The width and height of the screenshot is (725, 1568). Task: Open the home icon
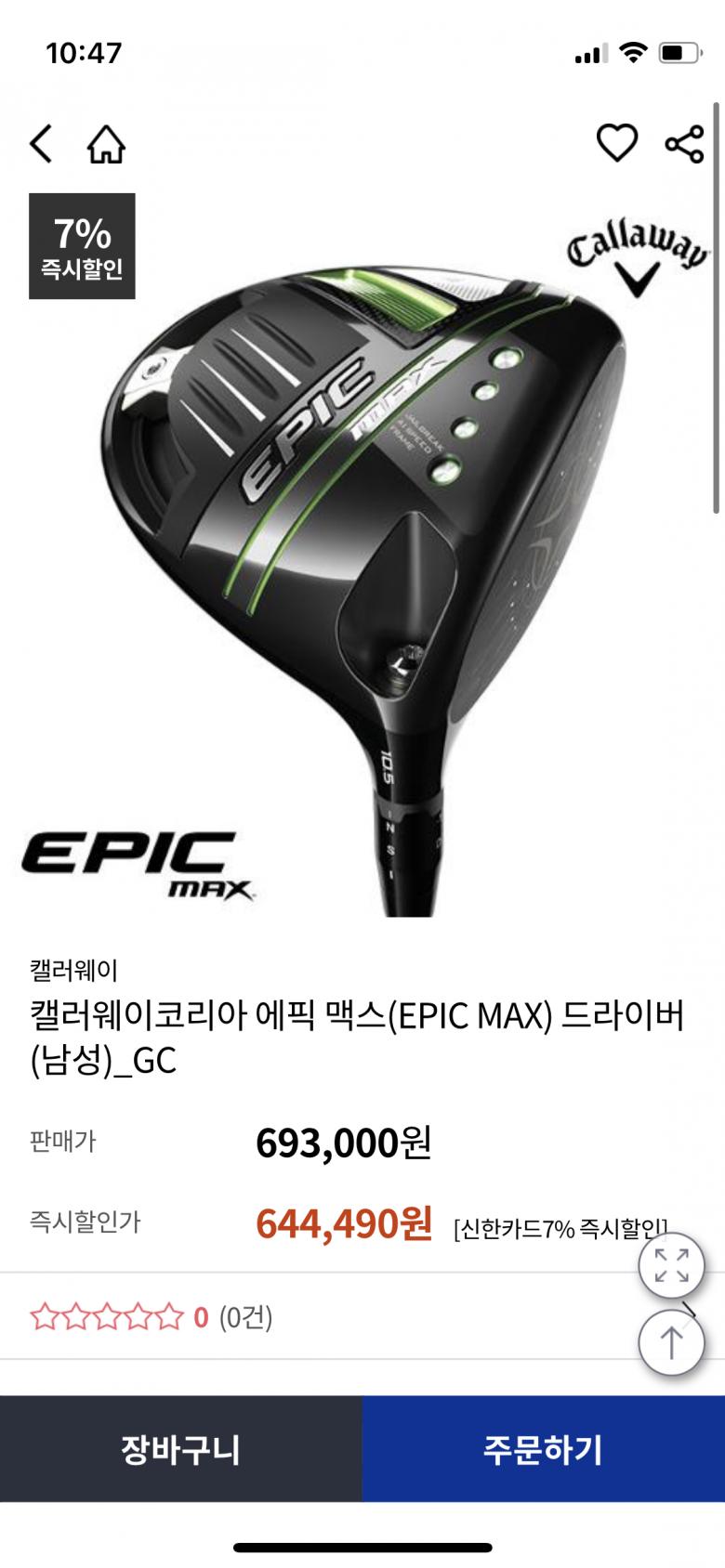[x=106, y=144]
